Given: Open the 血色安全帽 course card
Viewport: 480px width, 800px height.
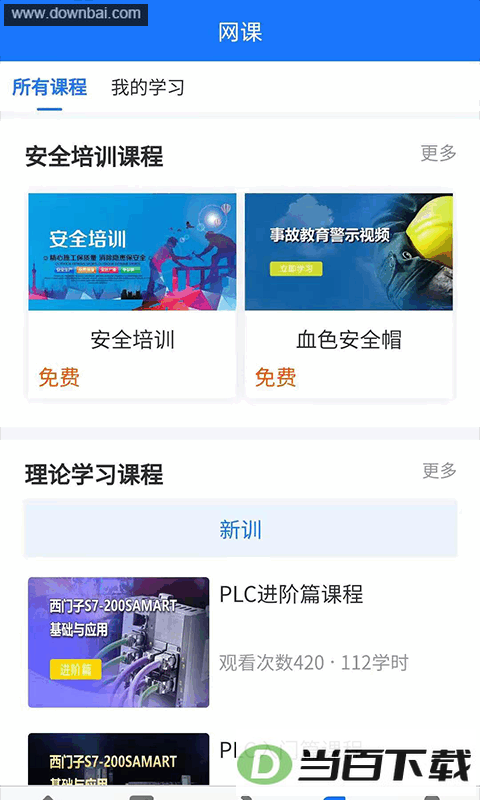Looking at the screenshot, I should (x=349, y=295).
